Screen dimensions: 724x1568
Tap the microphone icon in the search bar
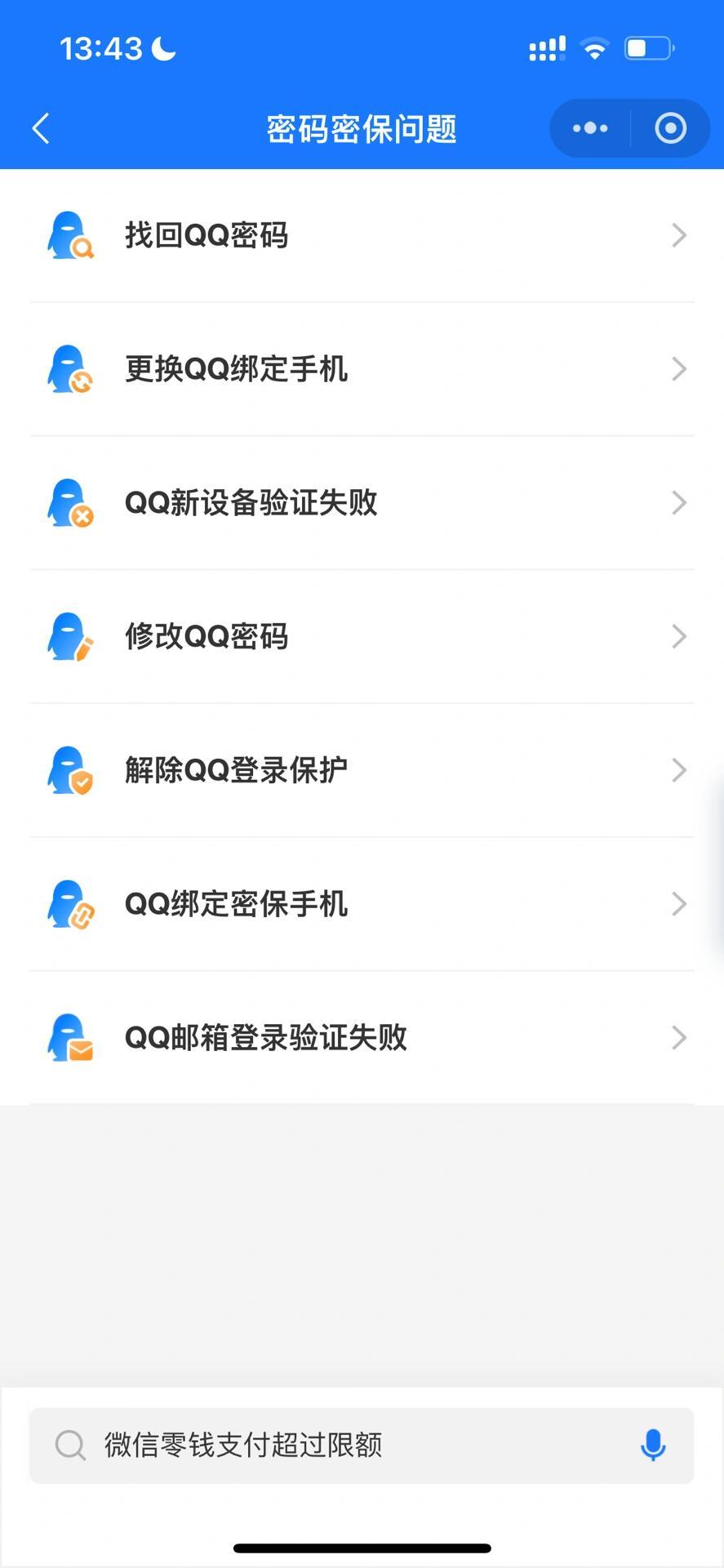[x=652, y=1445]
